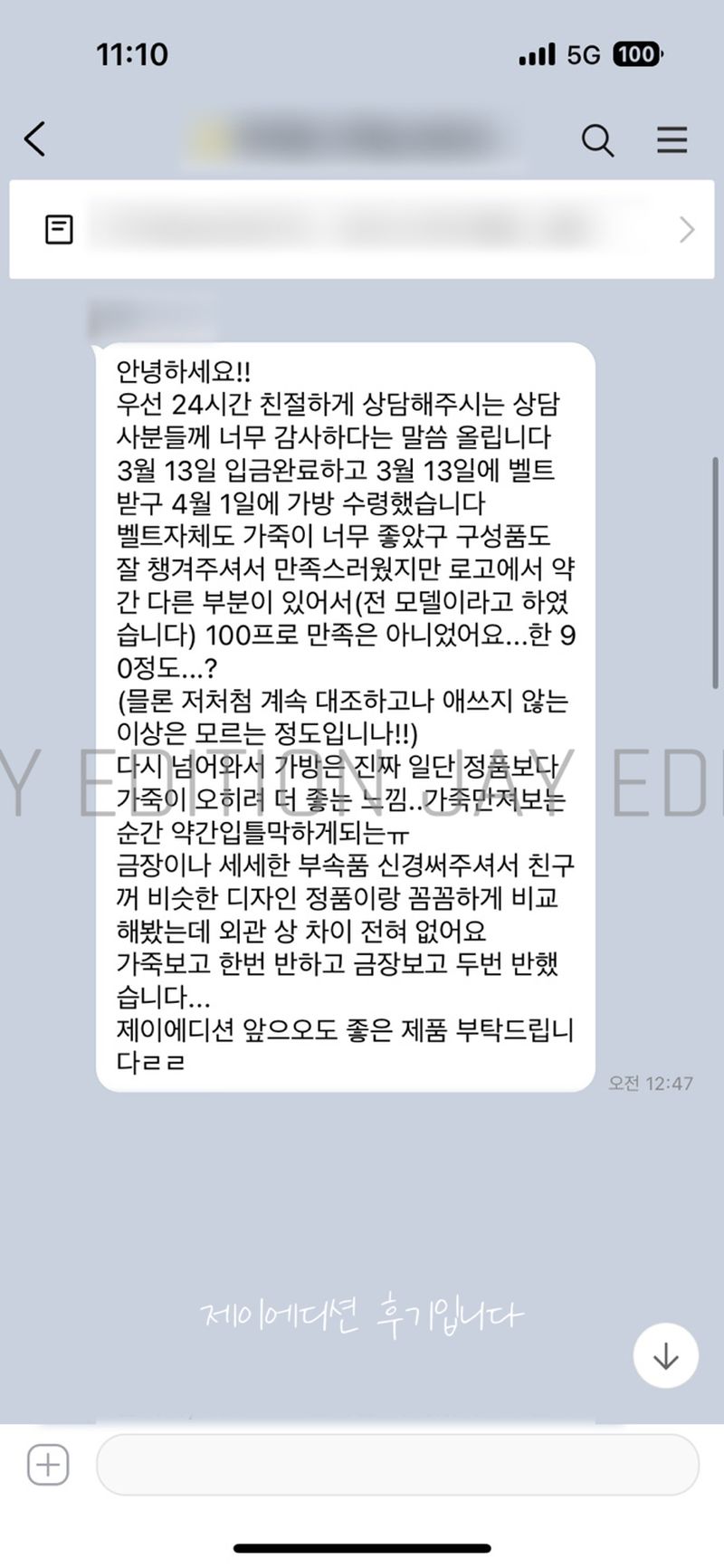
Task: Open the pinned notice banner
Action: tap(362, 230)
